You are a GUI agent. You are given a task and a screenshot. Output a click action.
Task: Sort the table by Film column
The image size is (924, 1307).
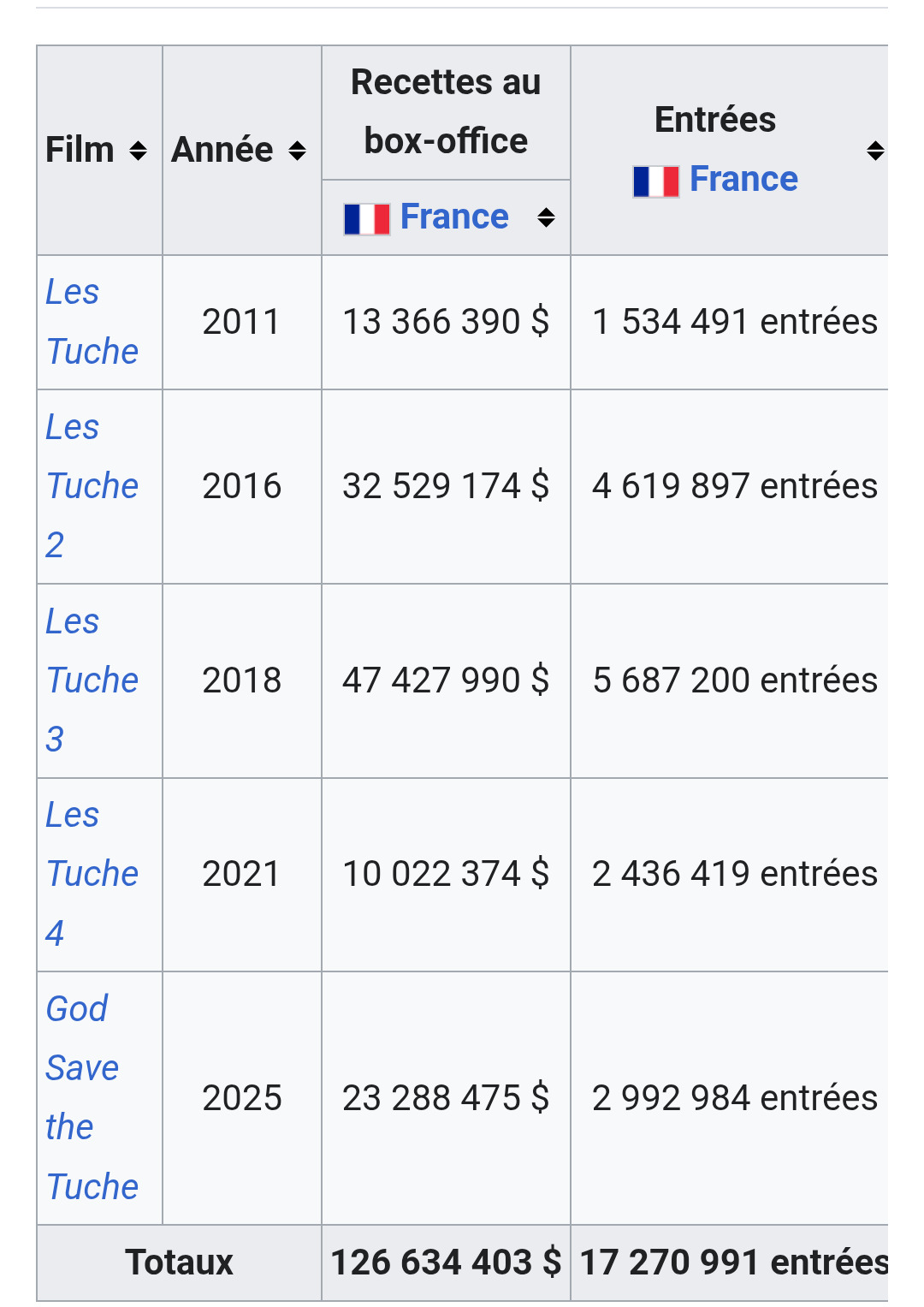pyautogui.click(x=138, y=151)
